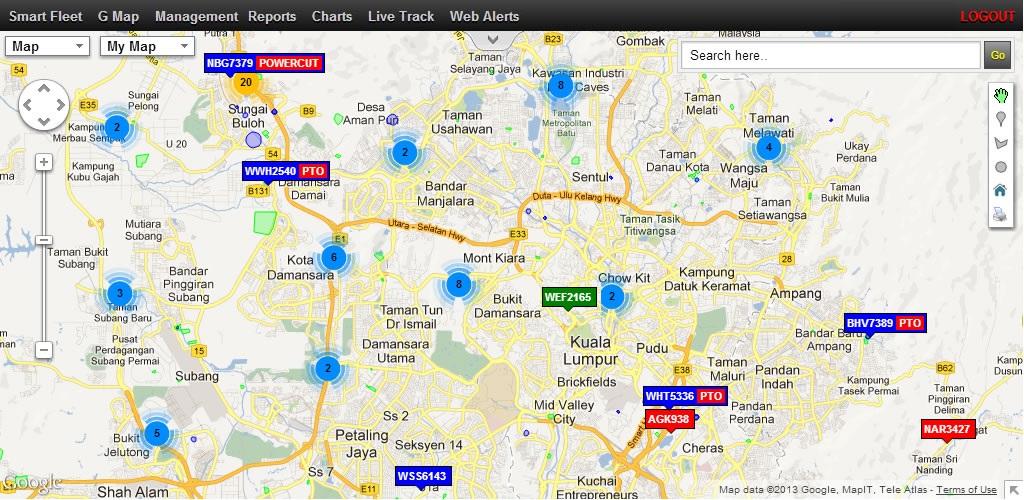Viewport: 1024px width, 500px height.
Task: Open the Charts section
Action: click(x=332, y=16)
